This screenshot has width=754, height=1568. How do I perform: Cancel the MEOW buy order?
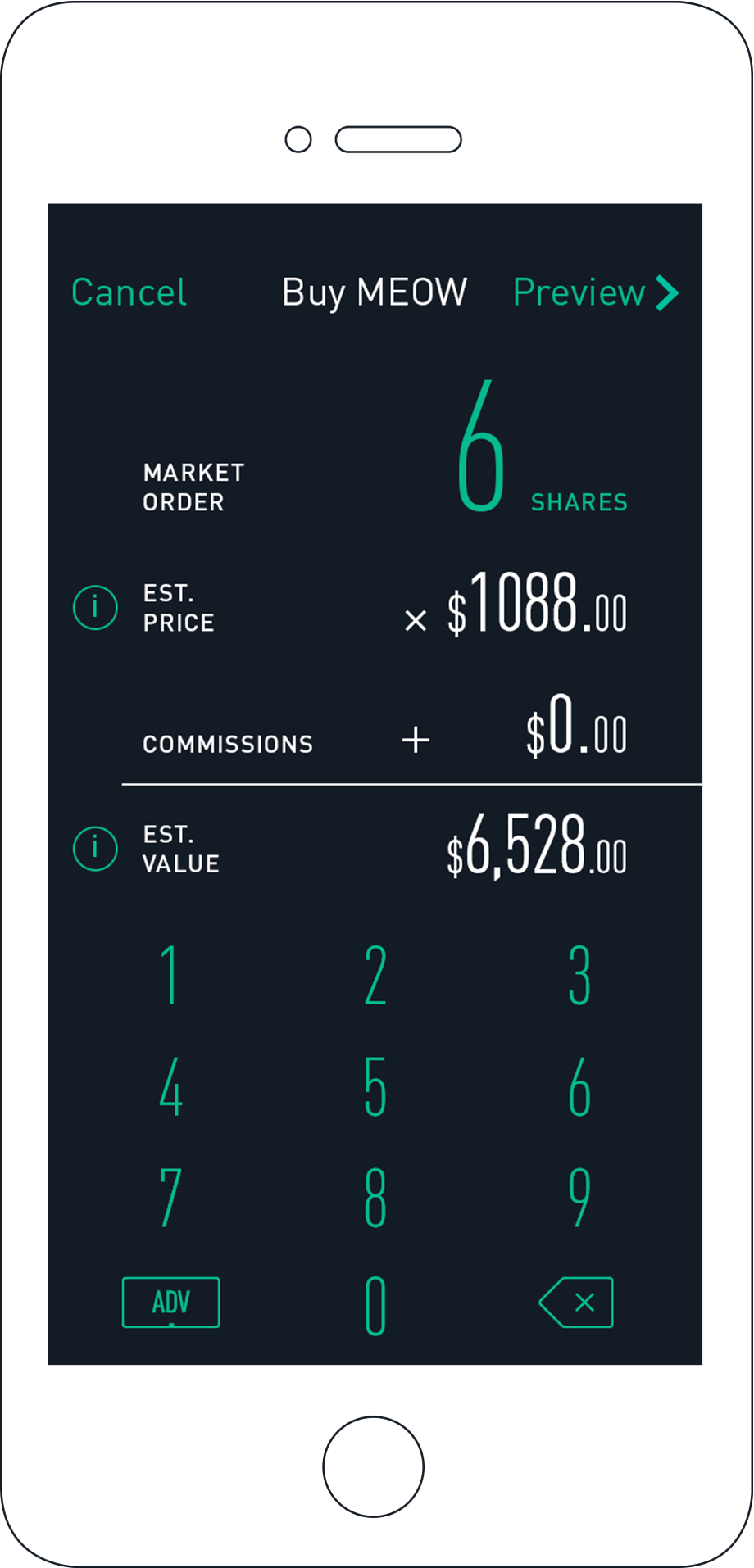(129, 292)
